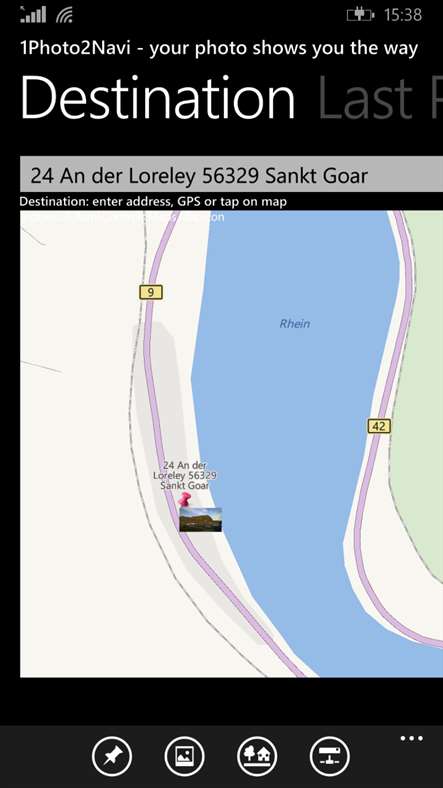
Task: Tap the photo thumbnail on the map
Action: (x=200, y=519)
